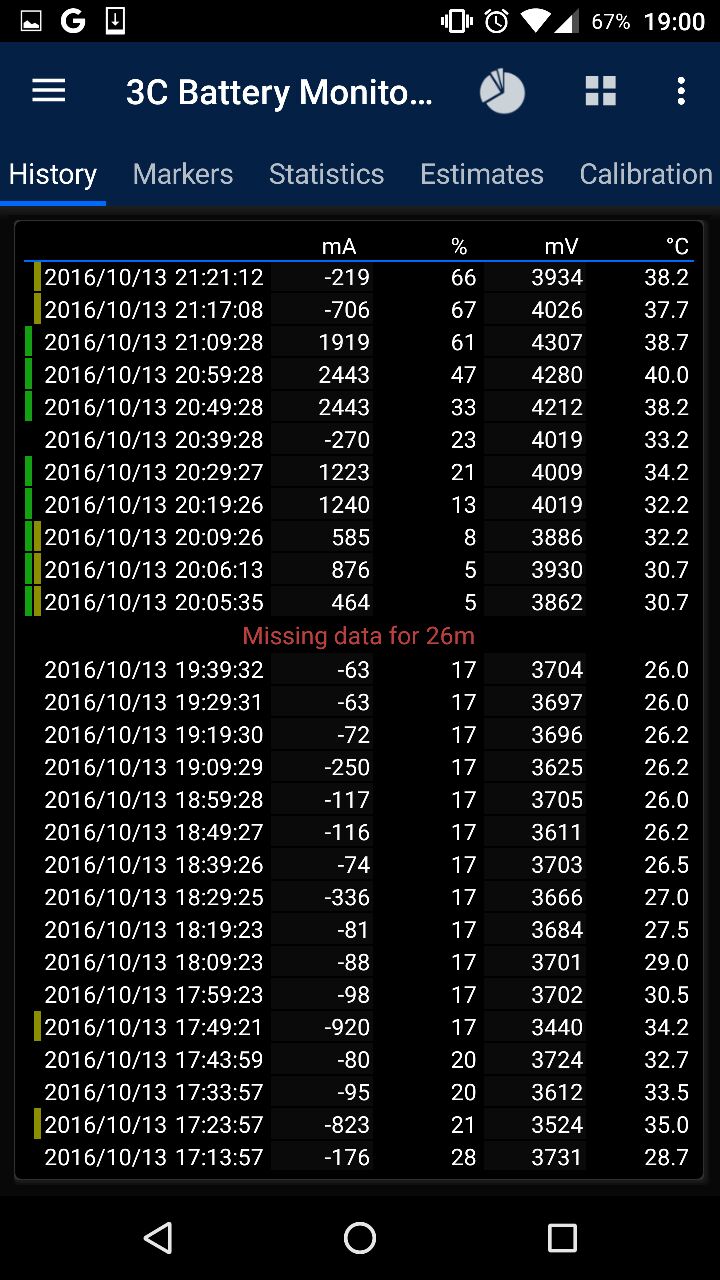Image resolution: width=720 pixels, height=1280 pixels.
Task: Switch to the Markers tab
Action: pos(183,174)
